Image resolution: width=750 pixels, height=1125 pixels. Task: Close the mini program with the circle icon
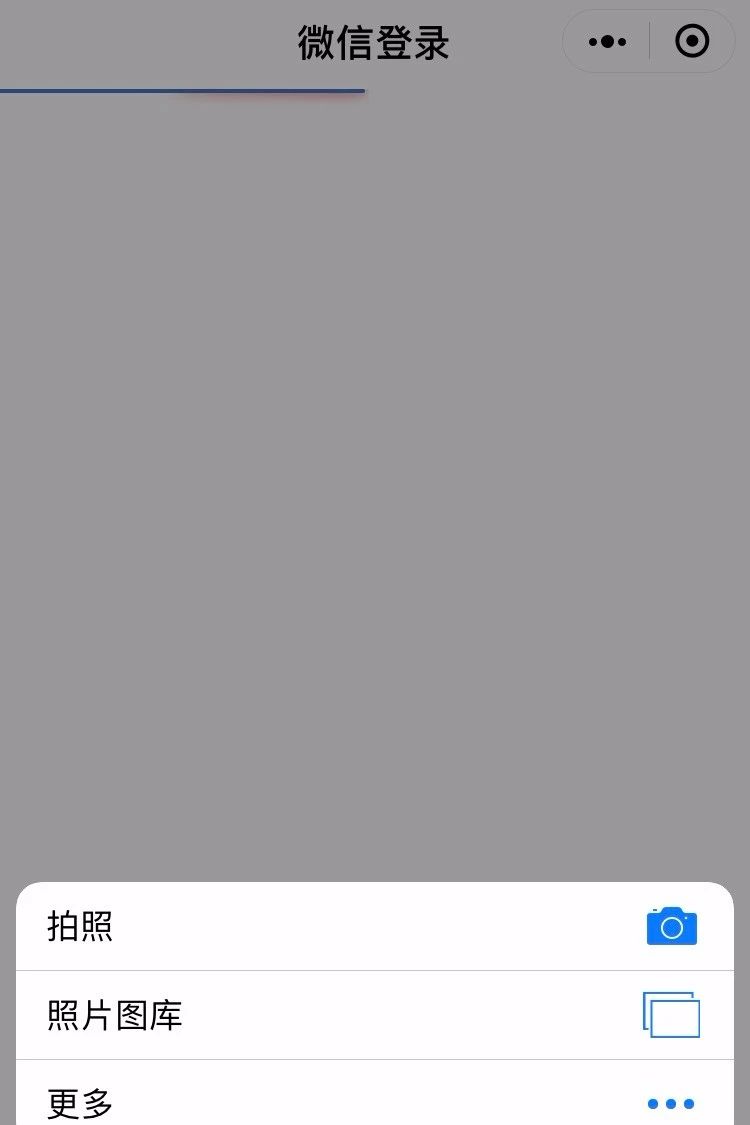click(x=692, y=42)
